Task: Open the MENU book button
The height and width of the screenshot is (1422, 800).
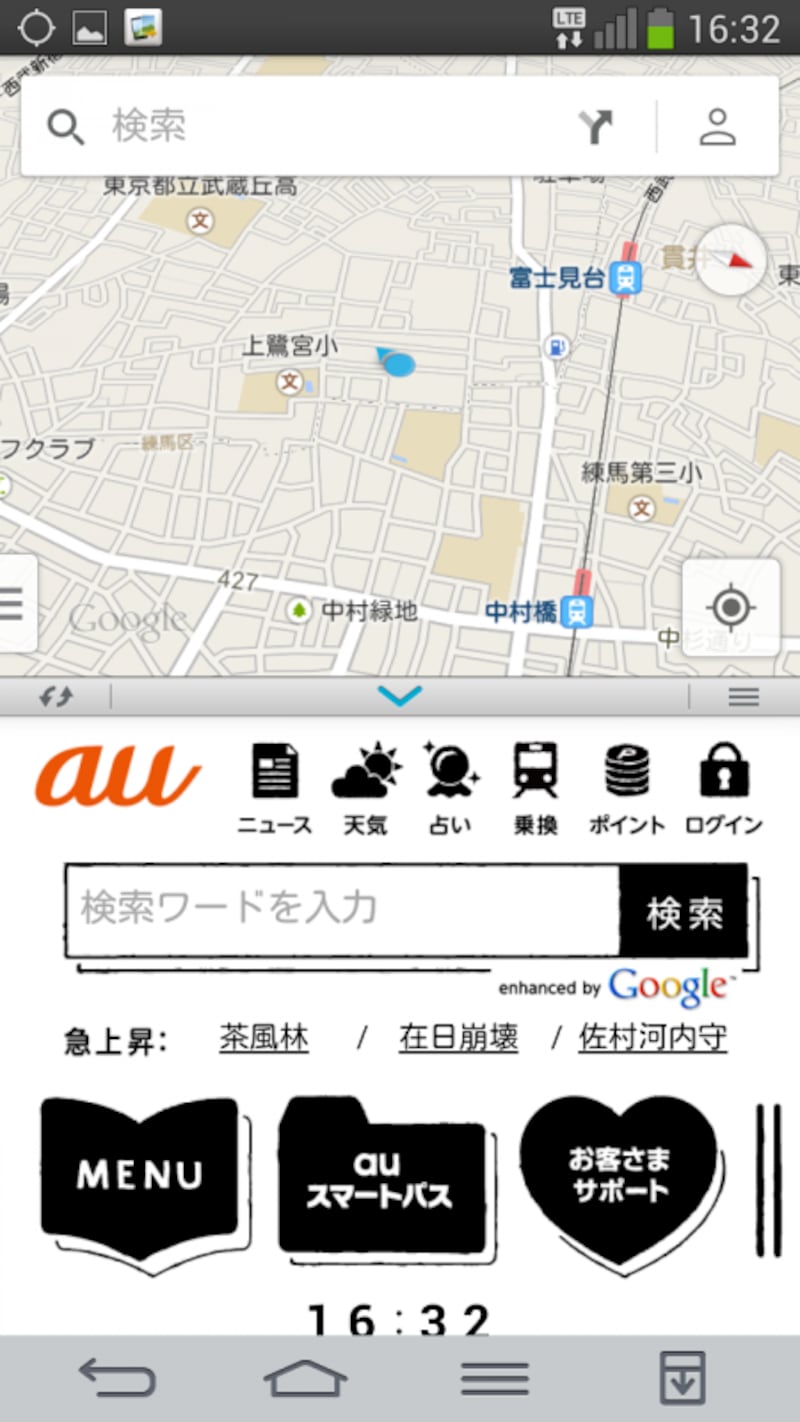Action: click(x=140, y=1175)
